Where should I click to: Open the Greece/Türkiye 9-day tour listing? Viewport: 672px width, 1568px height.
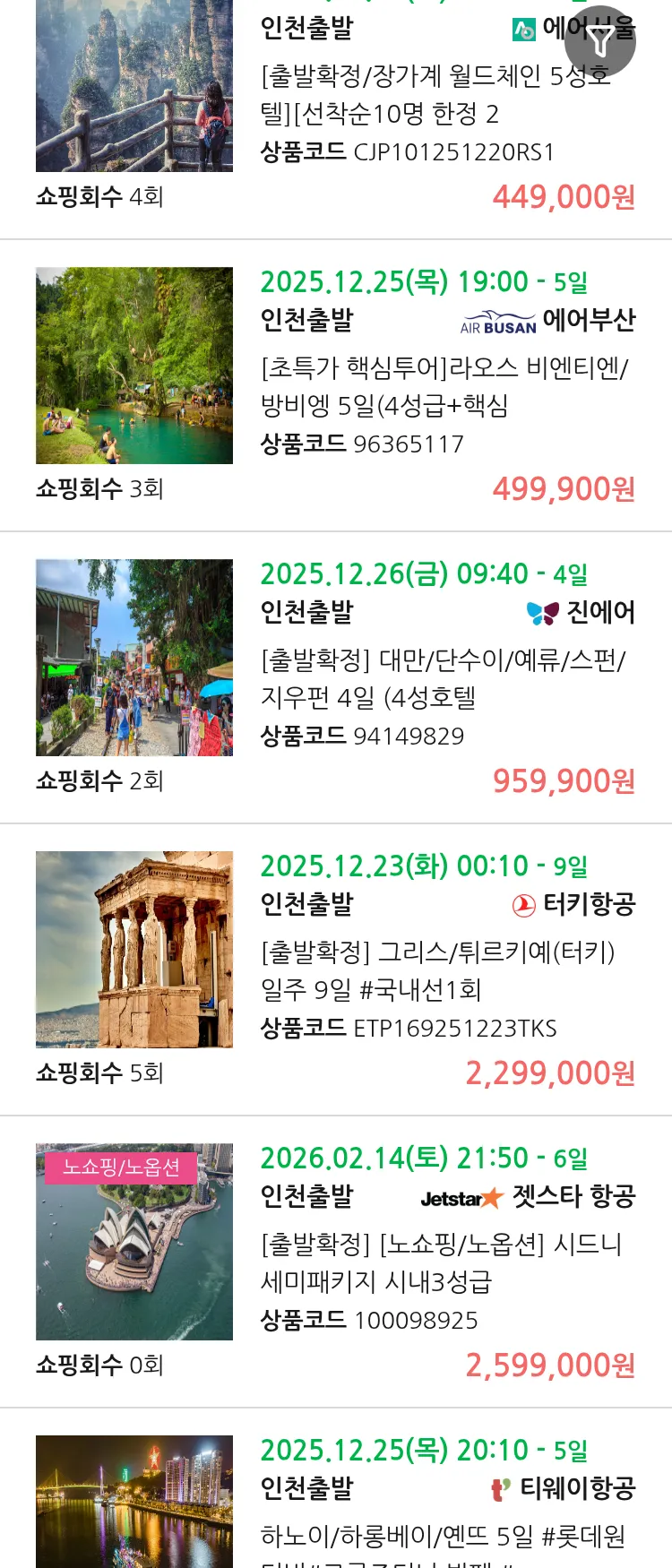437,970
